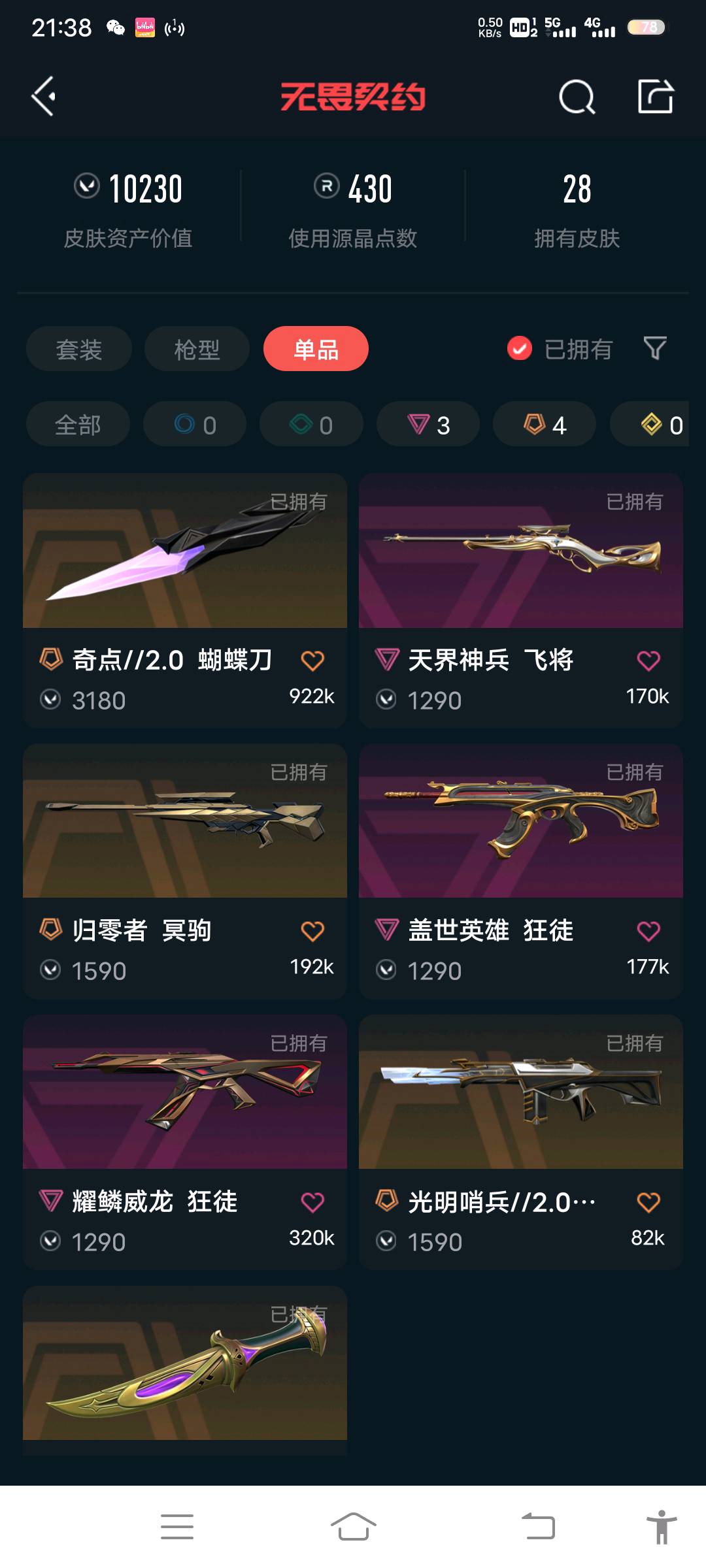Switch to the 枪型 tab
This screenshot has height=1568, width=706.
(x=197, y=349)
